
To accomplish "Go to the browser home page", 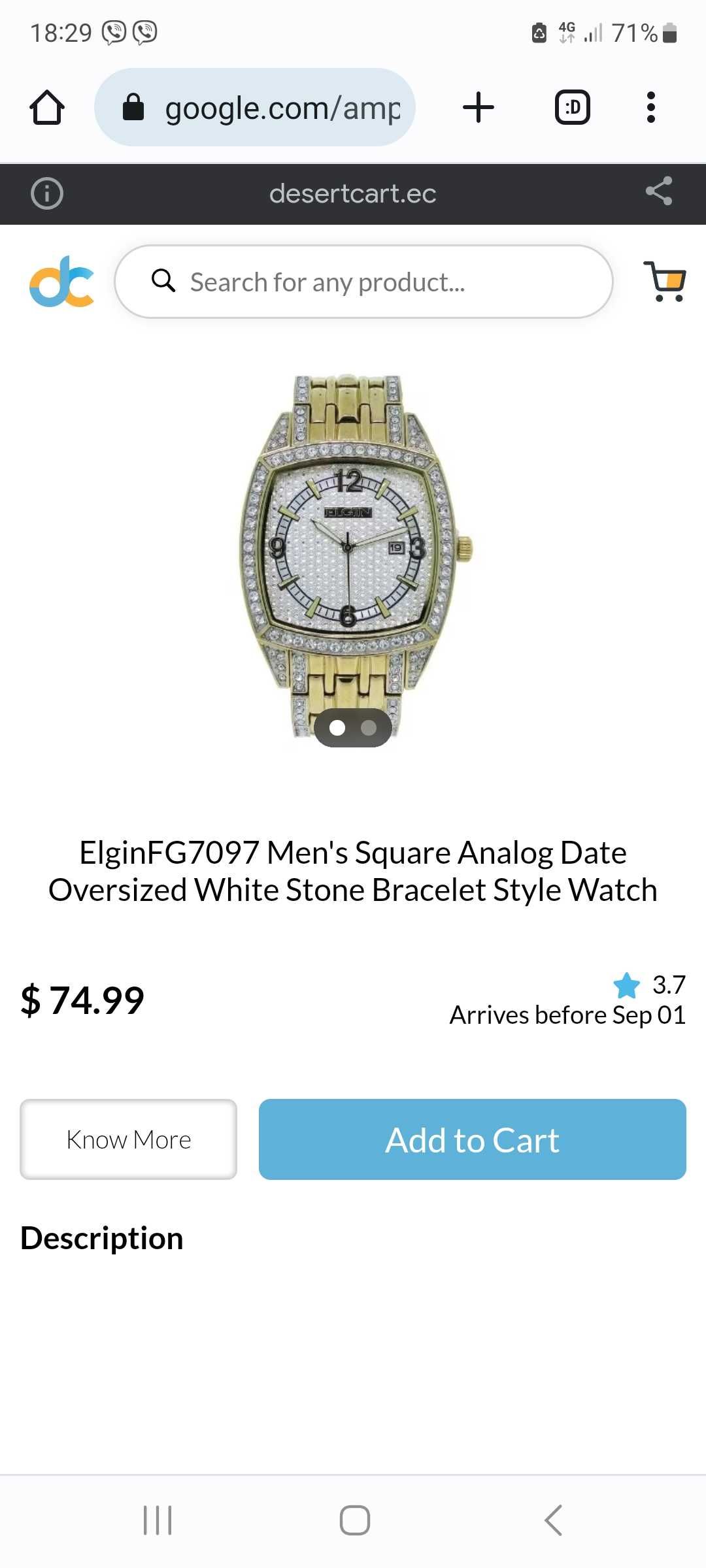I will tap(47, 107).
